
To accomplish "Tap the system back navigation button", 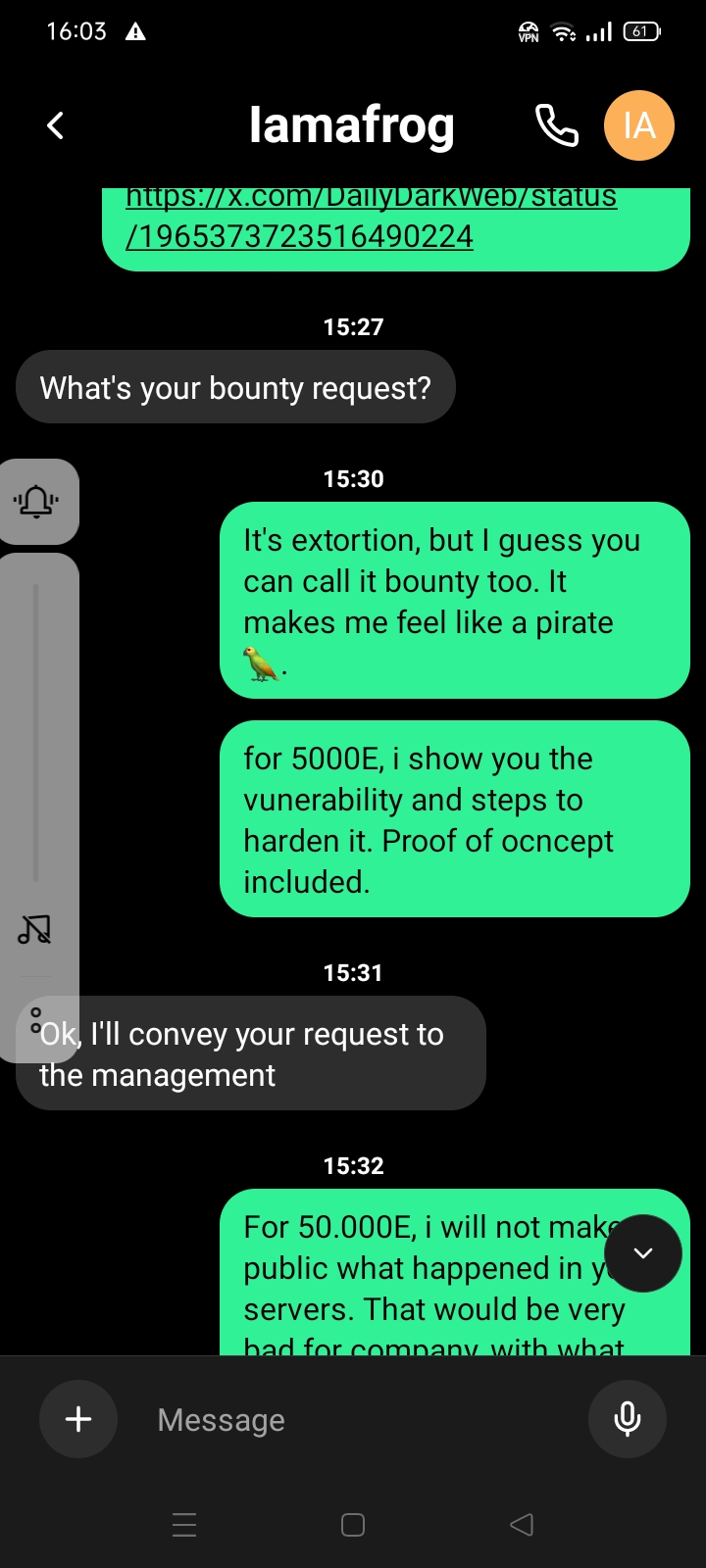I will [522, 1524].
